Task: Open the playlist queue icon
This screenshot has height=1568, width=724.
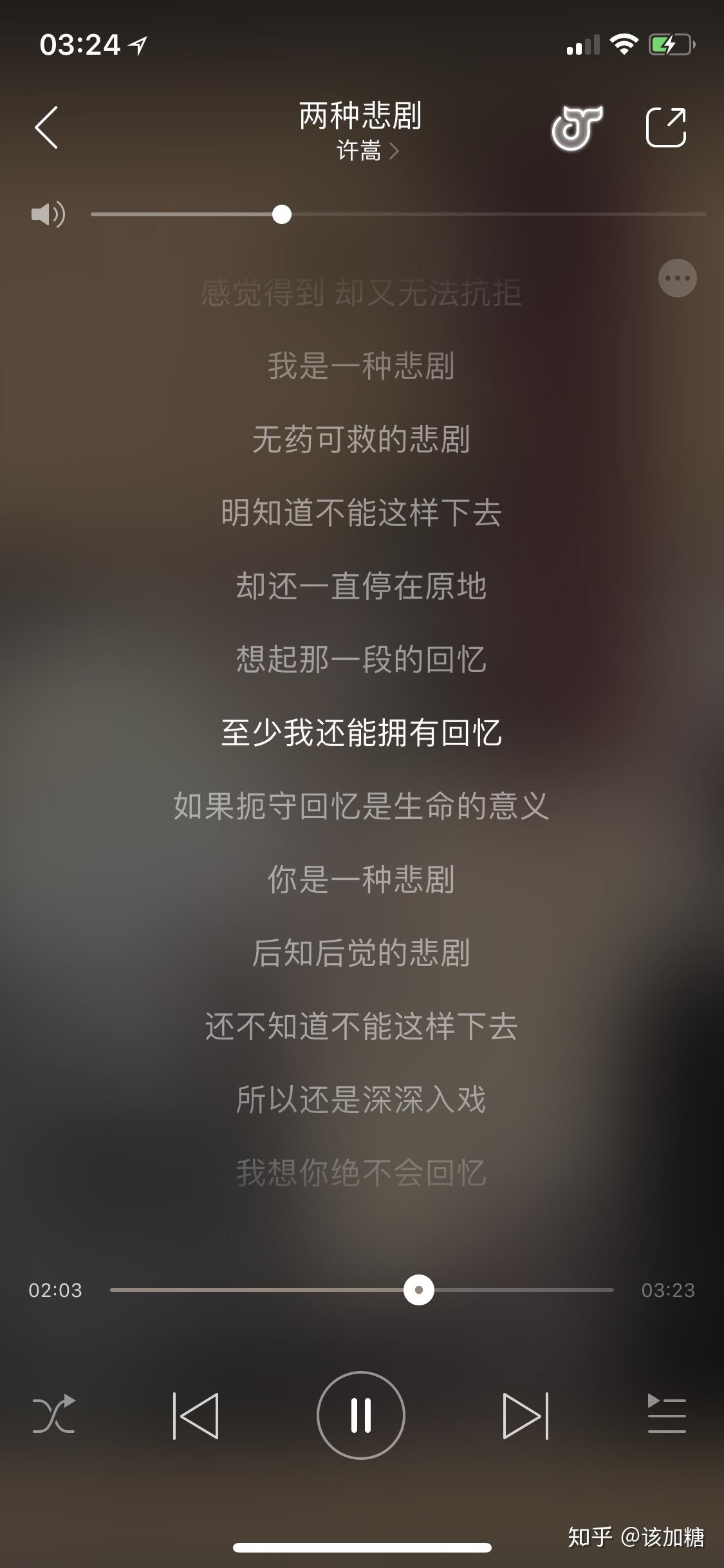Action: coord(668,1415)
